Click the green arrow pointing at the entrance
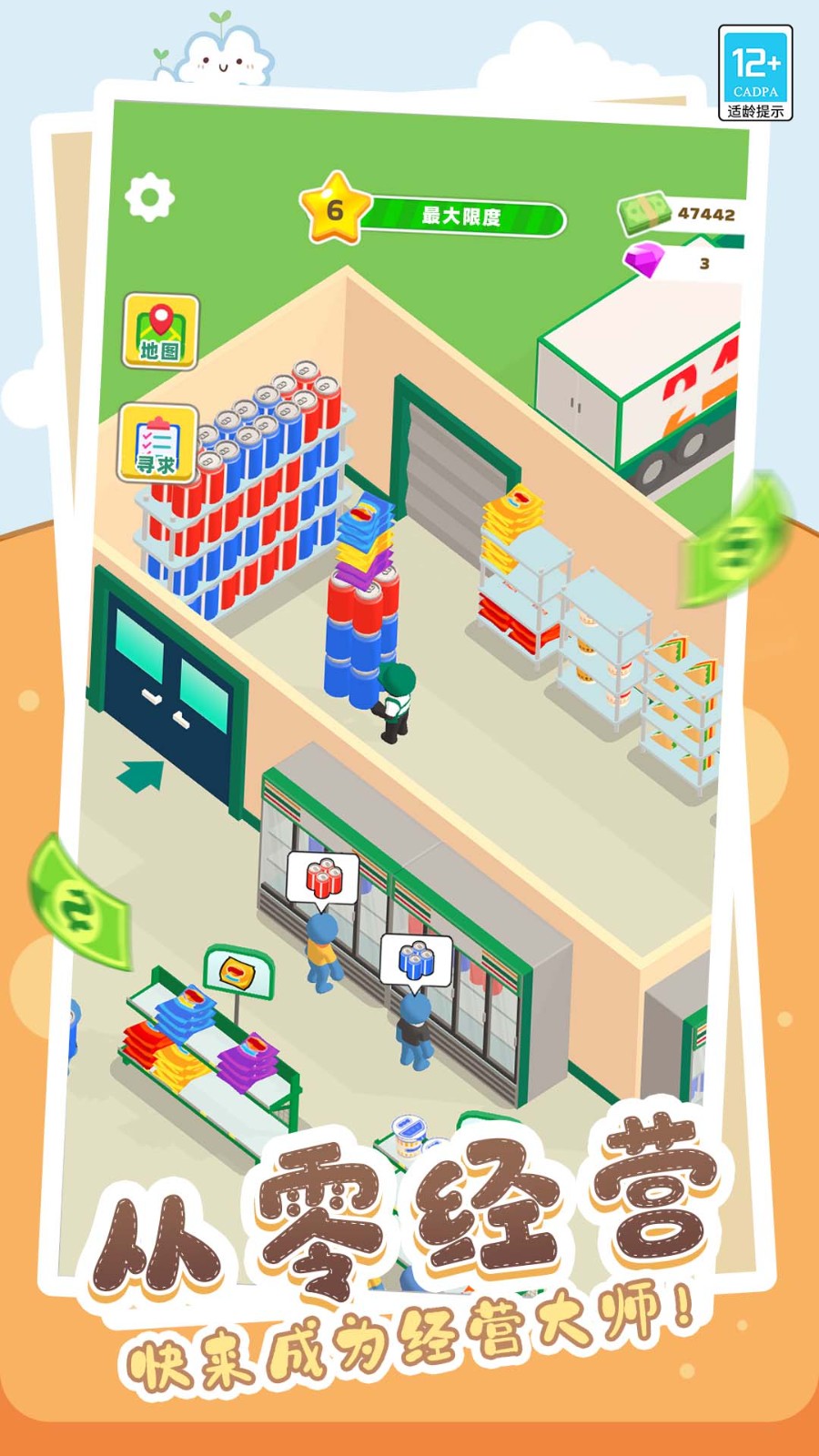The width and height of the screenshot is (819, 1456). (141, 778)
